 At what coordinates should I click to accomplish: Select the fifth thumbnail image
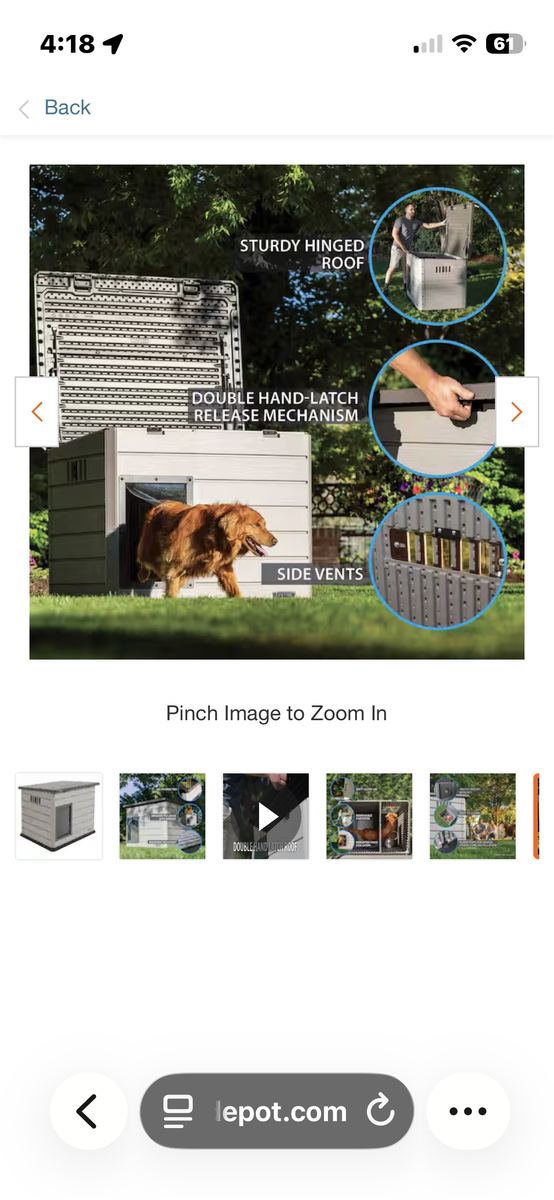[472, 816]
